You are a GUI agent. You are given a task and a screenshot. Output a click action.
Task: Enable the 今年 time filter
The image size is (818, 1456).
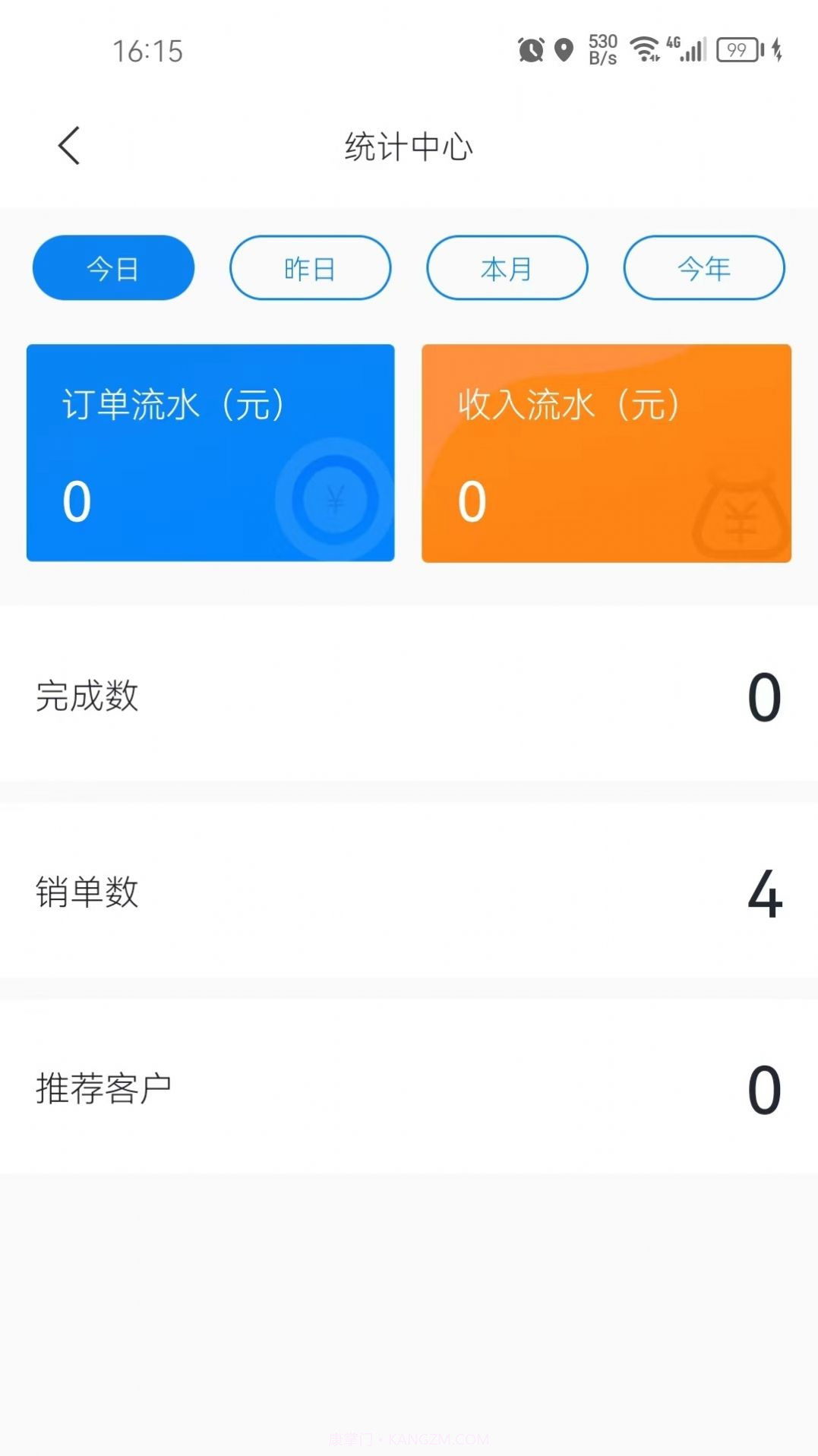[x=704, y=267]
